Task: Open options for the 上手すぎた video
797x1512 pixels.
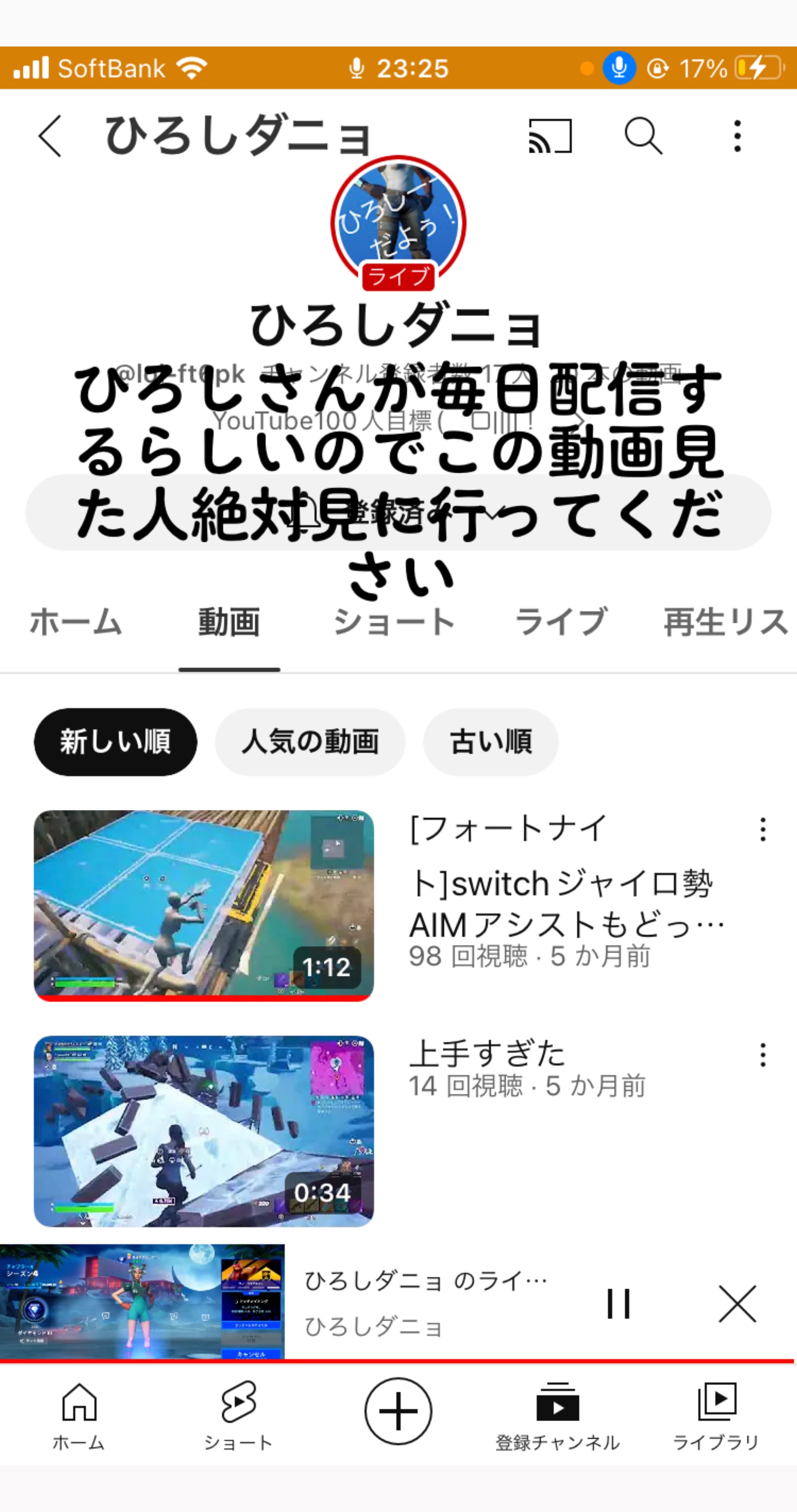Action: pyautogui.click(x=763, y=1055)
